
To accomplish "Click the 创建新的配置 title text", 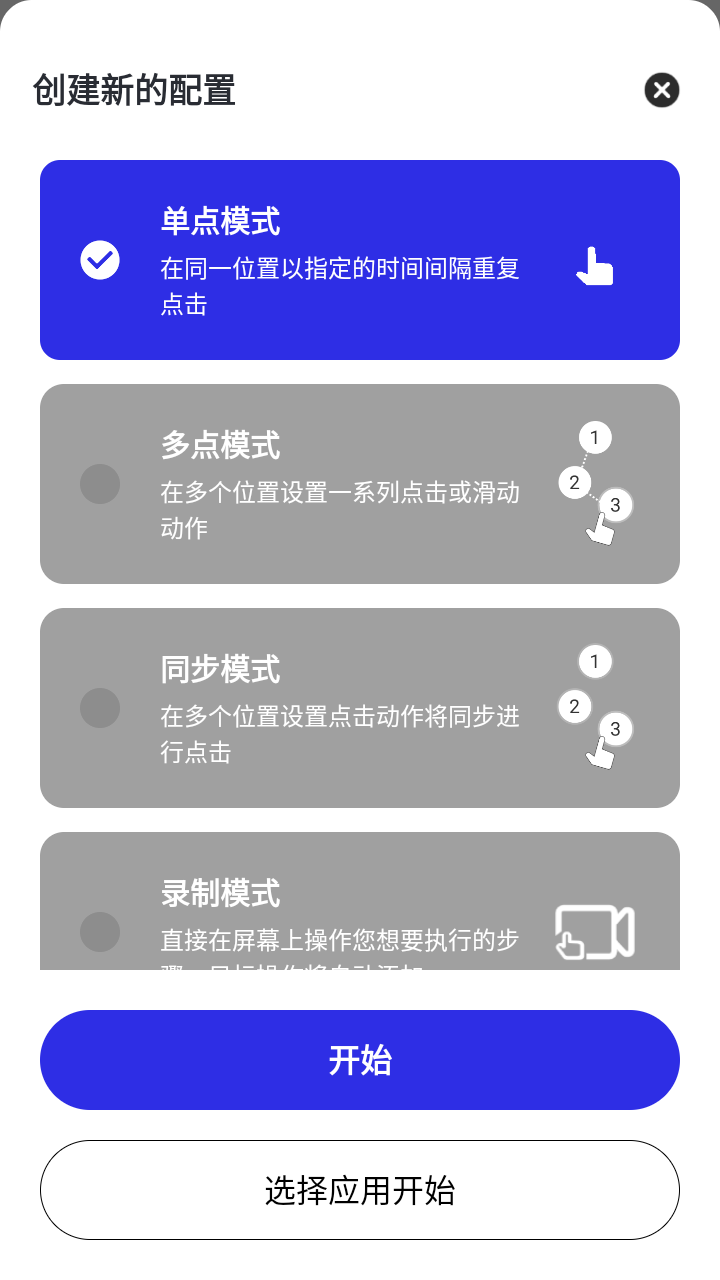I will (134, 90).
